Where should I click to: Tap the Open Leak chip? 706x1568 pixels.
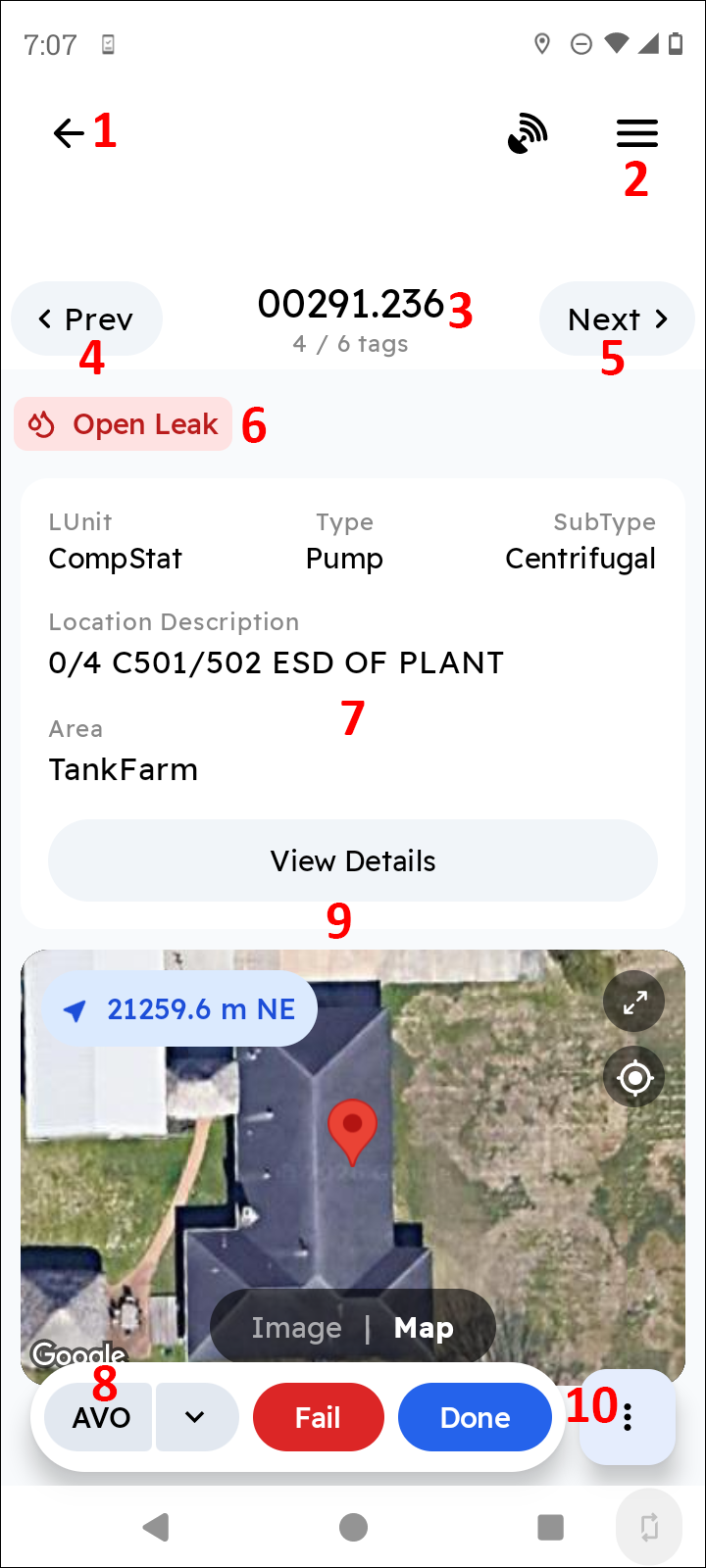point(124,424)
